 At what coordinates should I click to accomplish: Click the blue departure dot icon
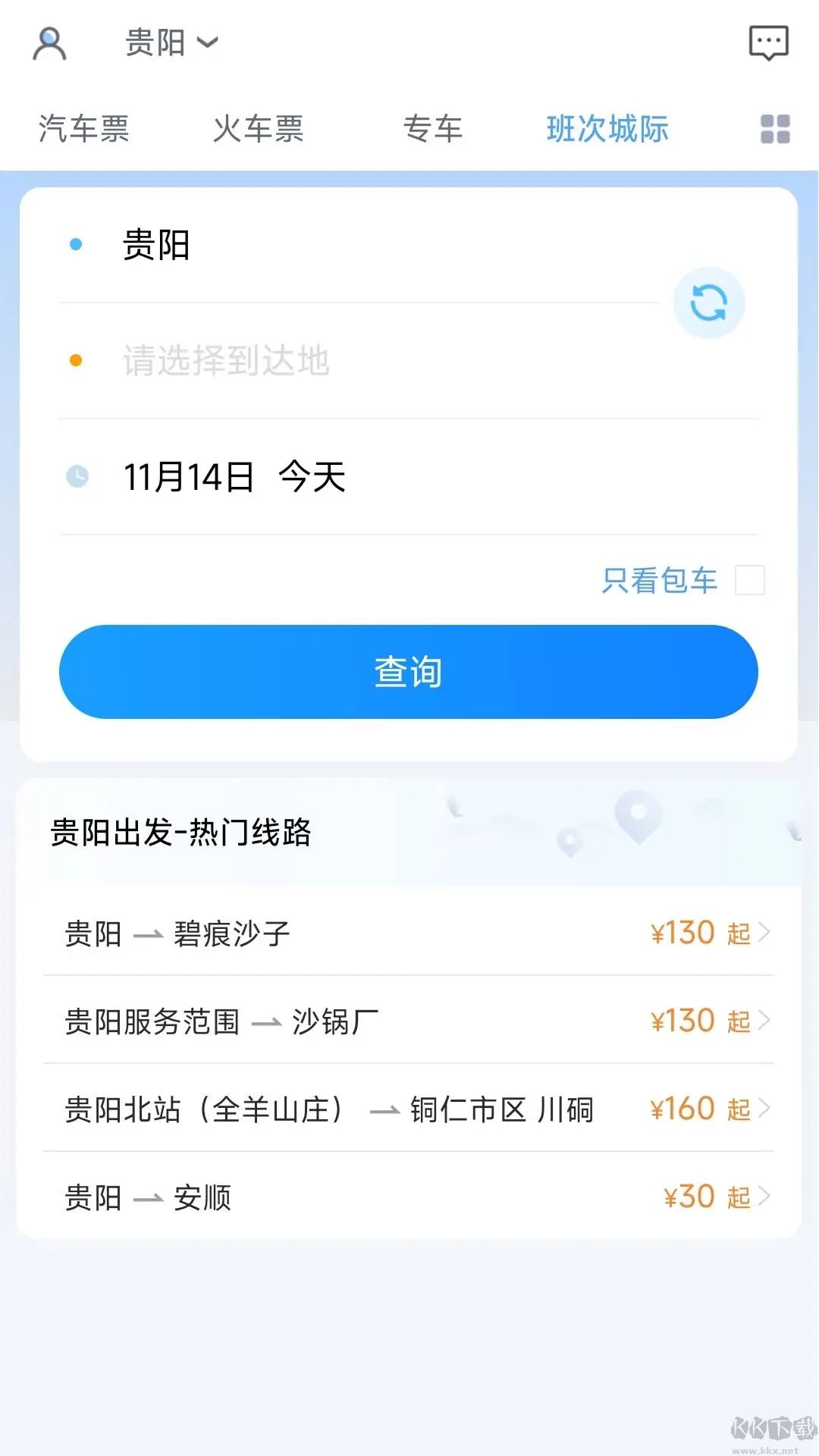[x=74, y=244]
